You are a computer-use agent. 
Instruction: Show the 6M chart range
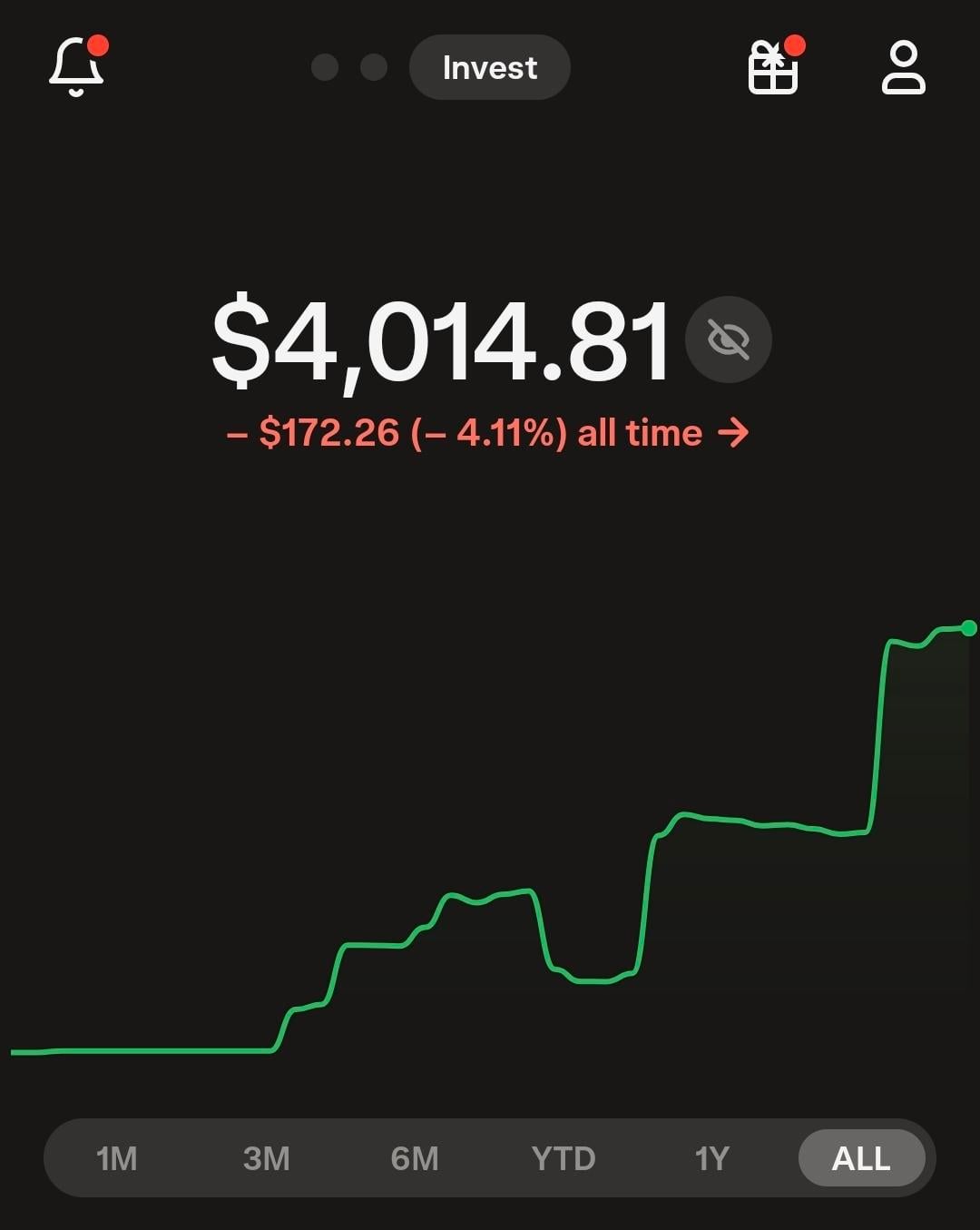coord(415,1158)
